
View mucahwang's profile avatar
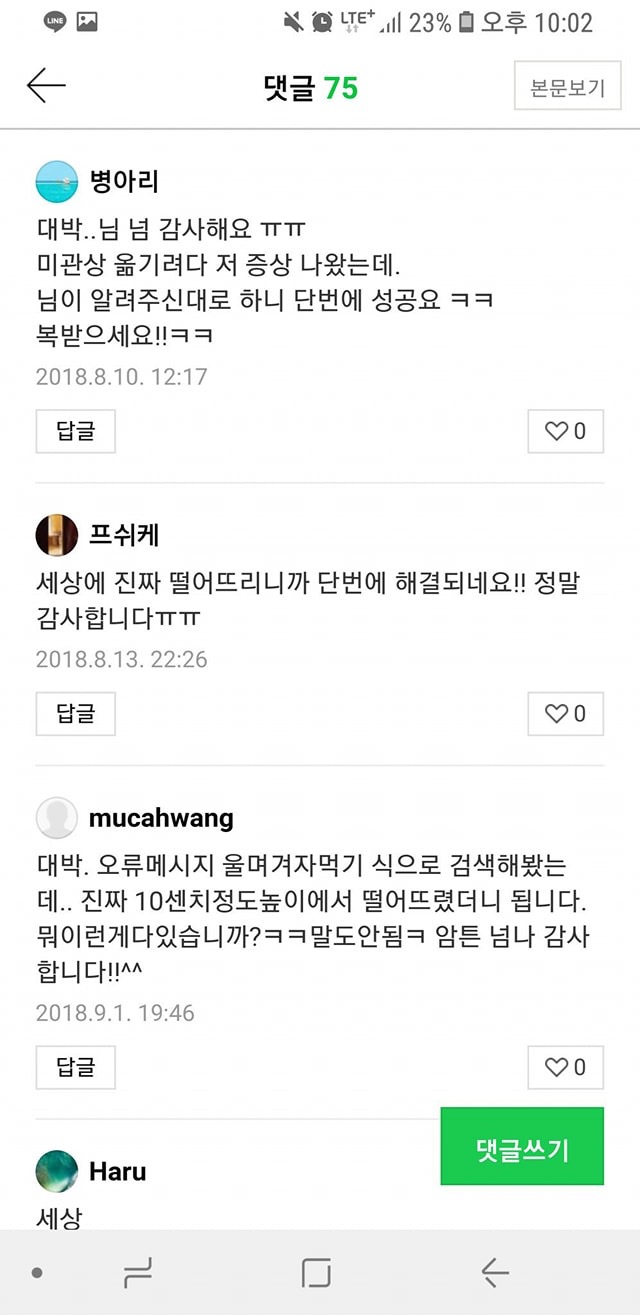[x=57, y=818]
